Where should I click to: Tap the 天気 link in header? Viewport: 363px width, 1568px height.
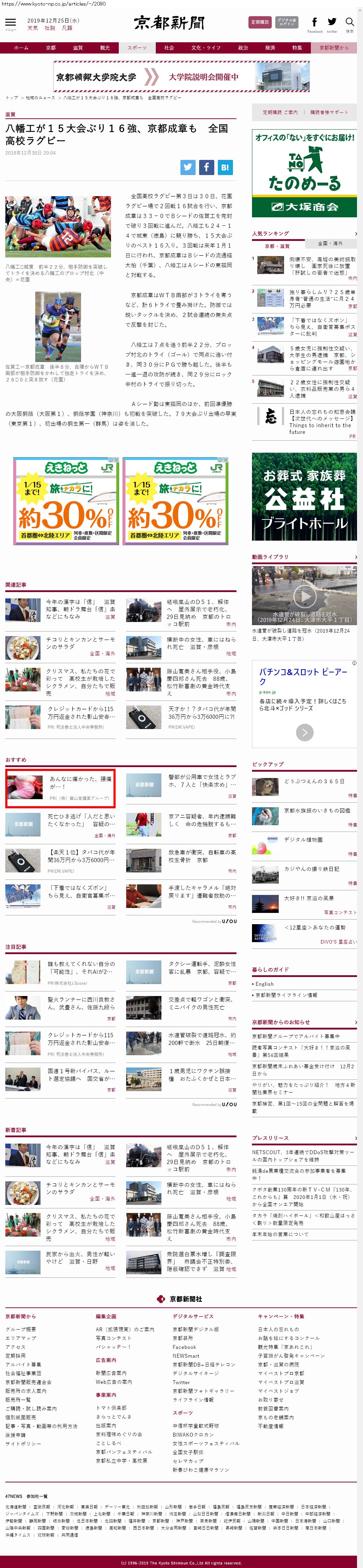click(x=32, y=28)
